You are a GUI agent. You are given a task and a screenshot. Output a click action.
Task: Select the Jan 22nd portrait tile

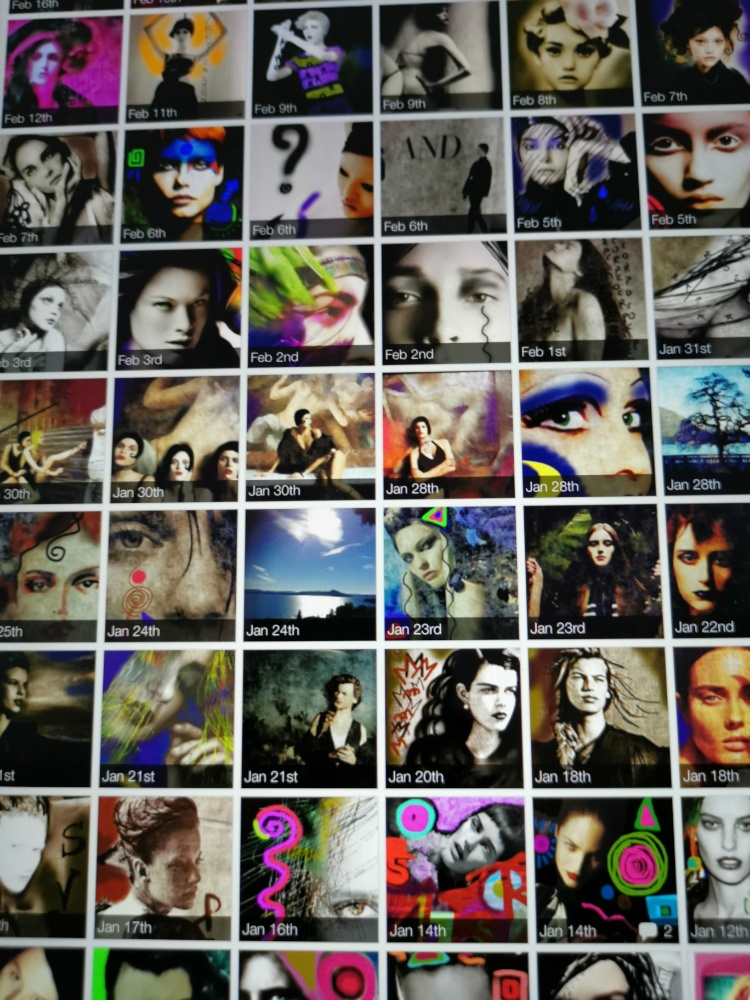[708, 565]
